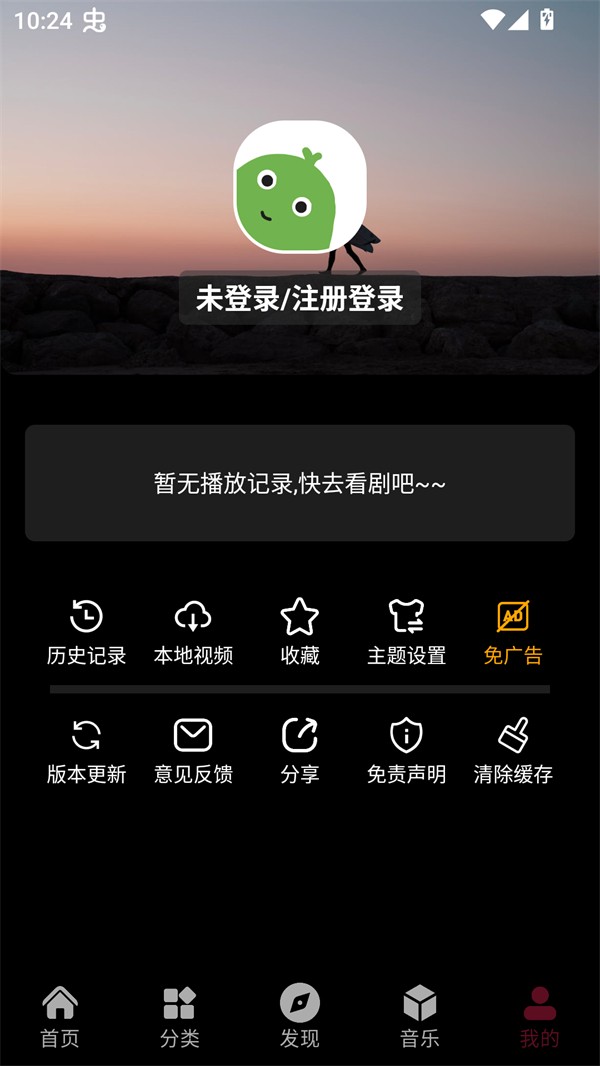Image resolution: width=600 pixels, height=1066 pixels.
Task: Select the 我的 profile tab
Action: [540, 1015]
